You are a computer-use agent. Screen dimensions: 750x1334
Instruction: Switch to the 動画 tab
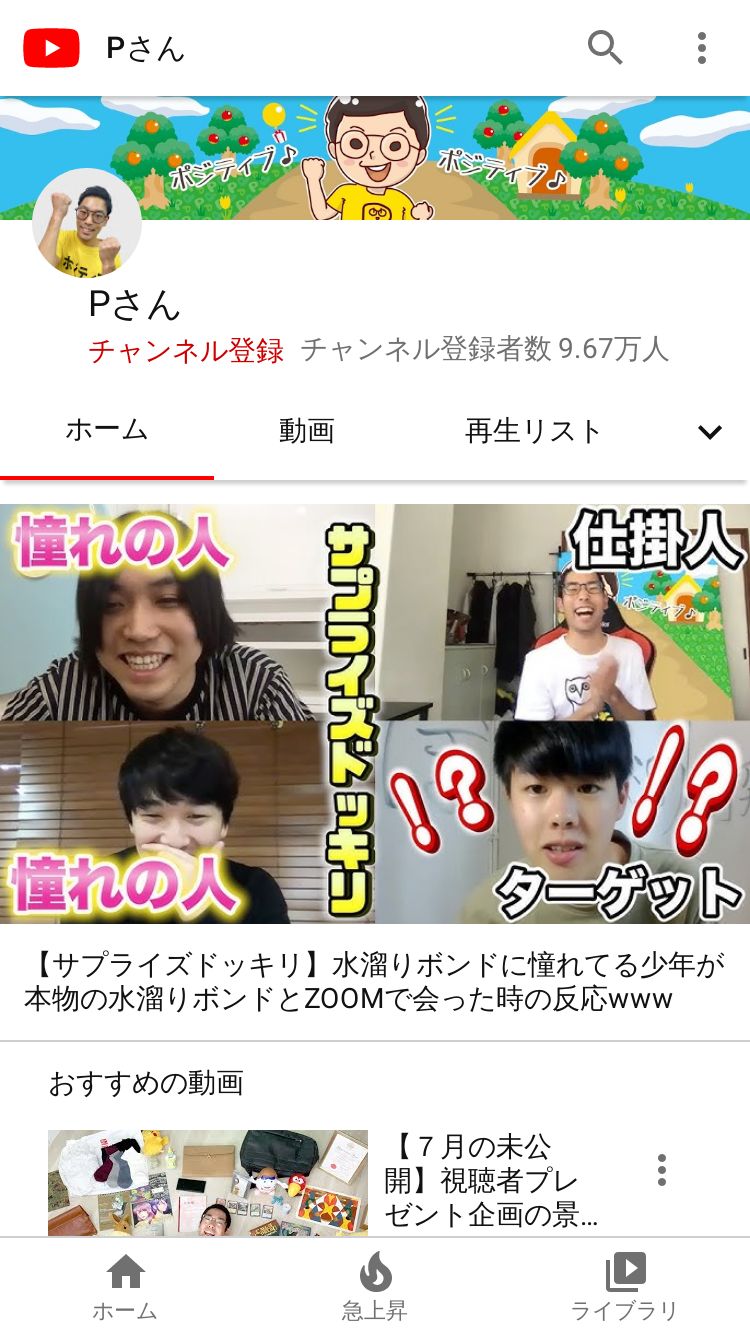306,432
